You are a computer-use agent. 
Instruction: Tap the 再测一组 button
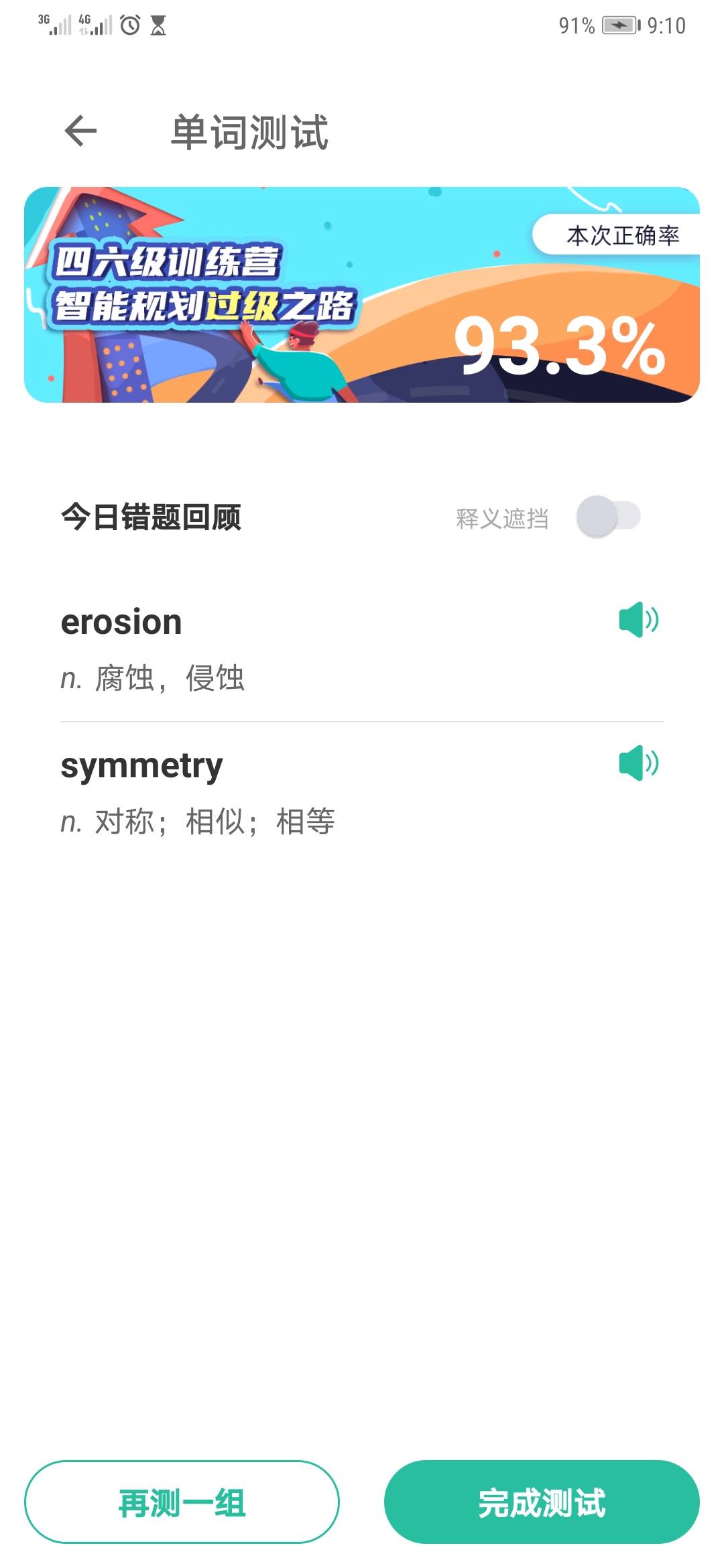pos(182,1502)
